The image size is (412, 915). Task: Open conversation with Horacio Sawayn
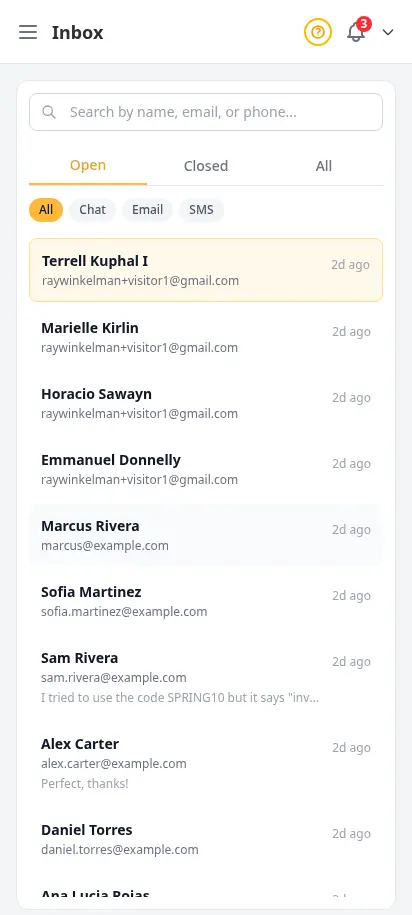[x=206, y=403]
